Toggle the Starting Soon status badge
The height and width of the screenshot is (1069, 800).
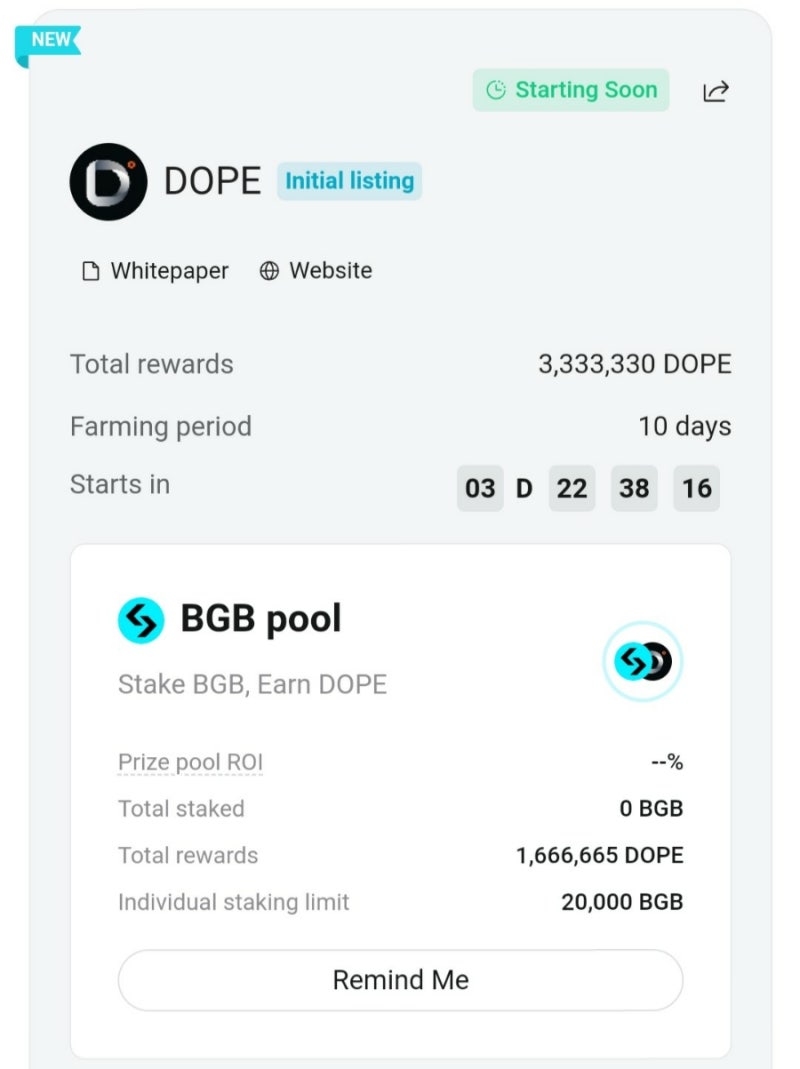point(570,90)
